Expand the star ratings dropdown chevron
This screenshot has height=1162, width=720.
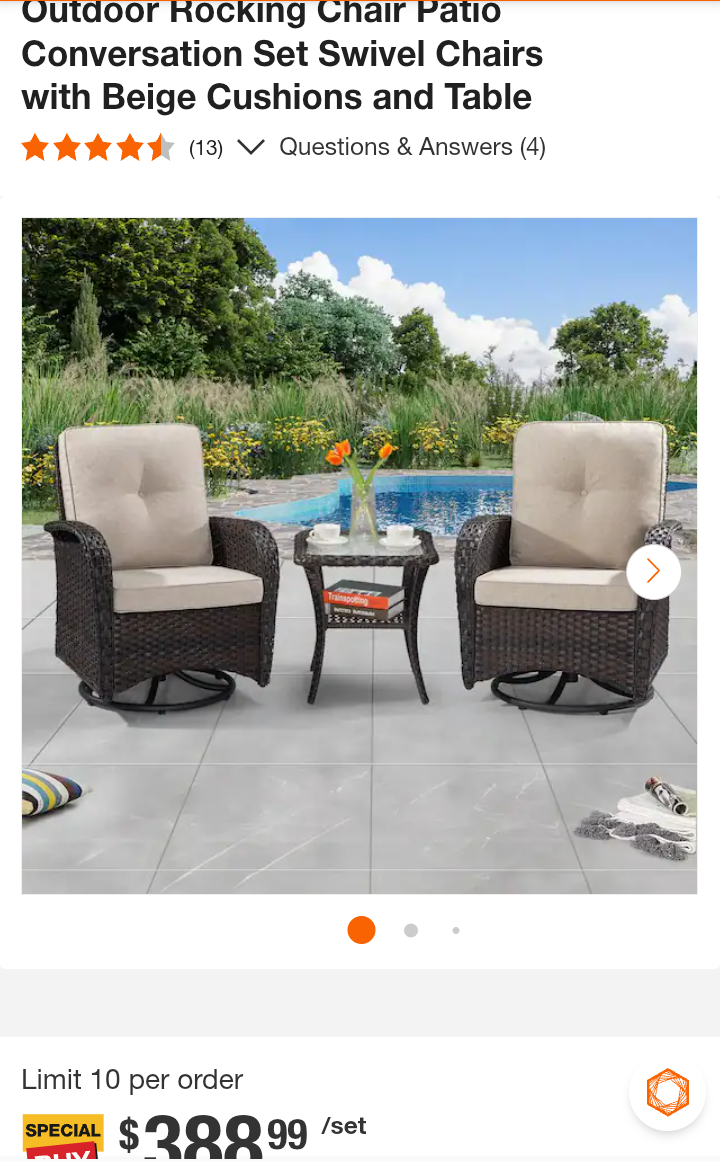[x=250, y=148]
